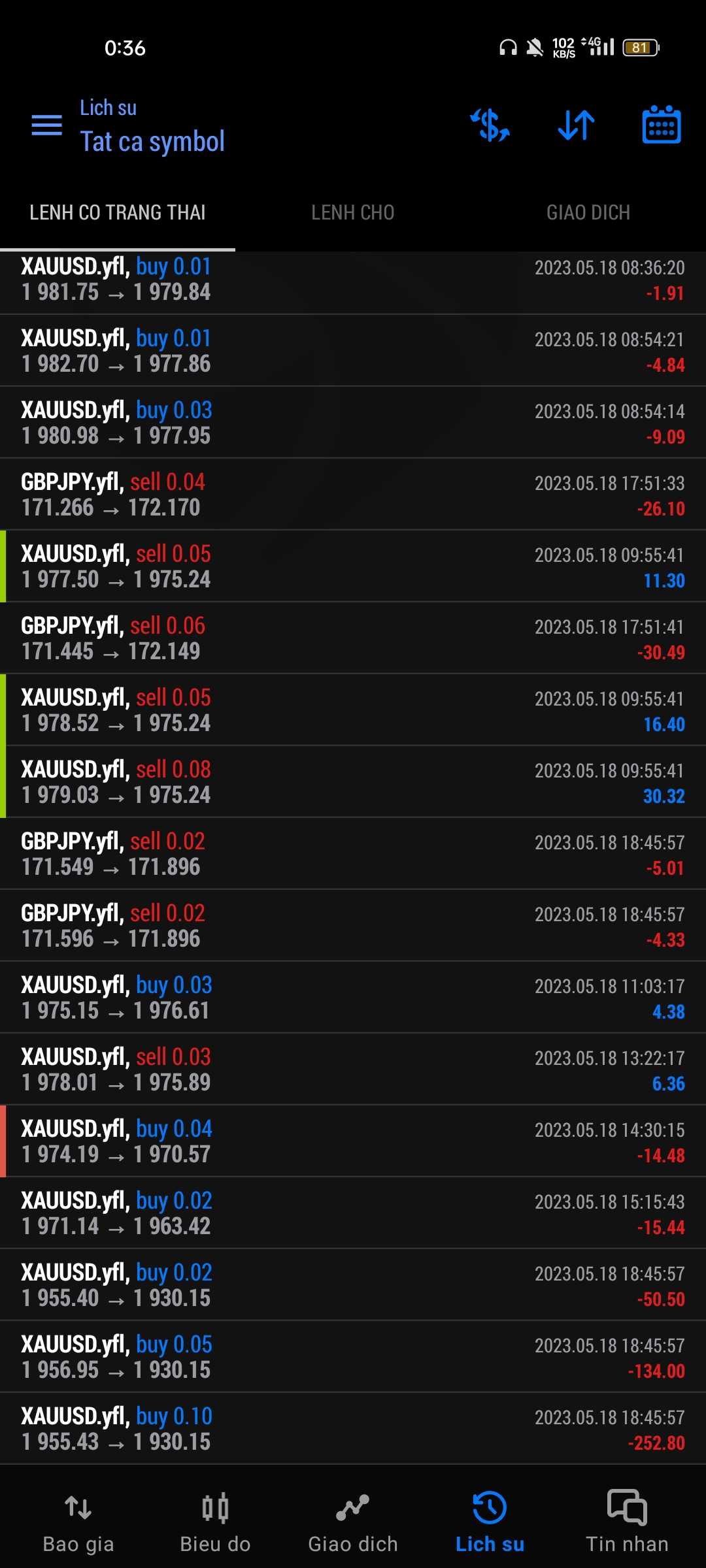Go to Bao gia in bottom navigation
The width and height of the screenshot is (706, 1568).
pyautogui.click(x=78, y=1522)
